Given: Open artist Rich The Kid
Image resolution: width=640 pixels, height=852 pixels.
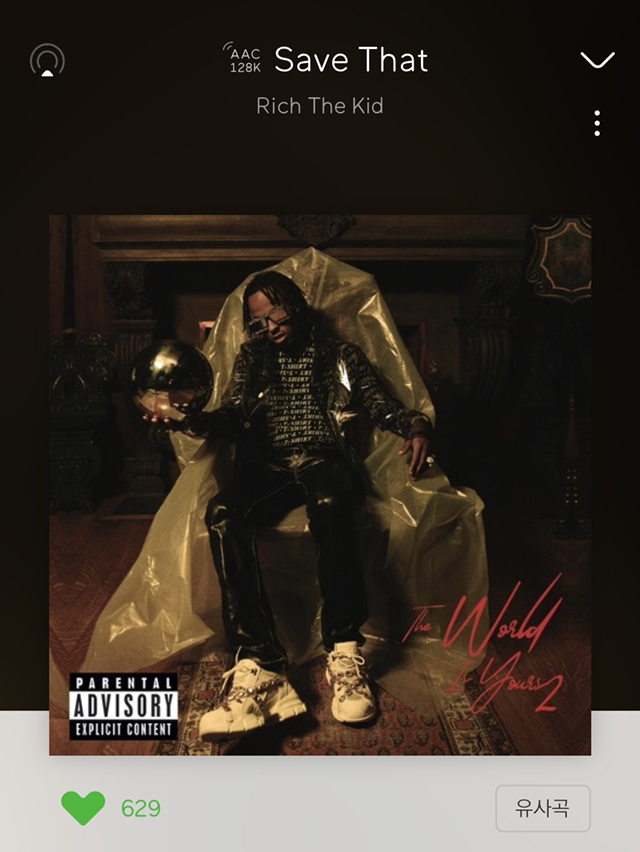Looking at the screenshot, I should tap(319, 105).
